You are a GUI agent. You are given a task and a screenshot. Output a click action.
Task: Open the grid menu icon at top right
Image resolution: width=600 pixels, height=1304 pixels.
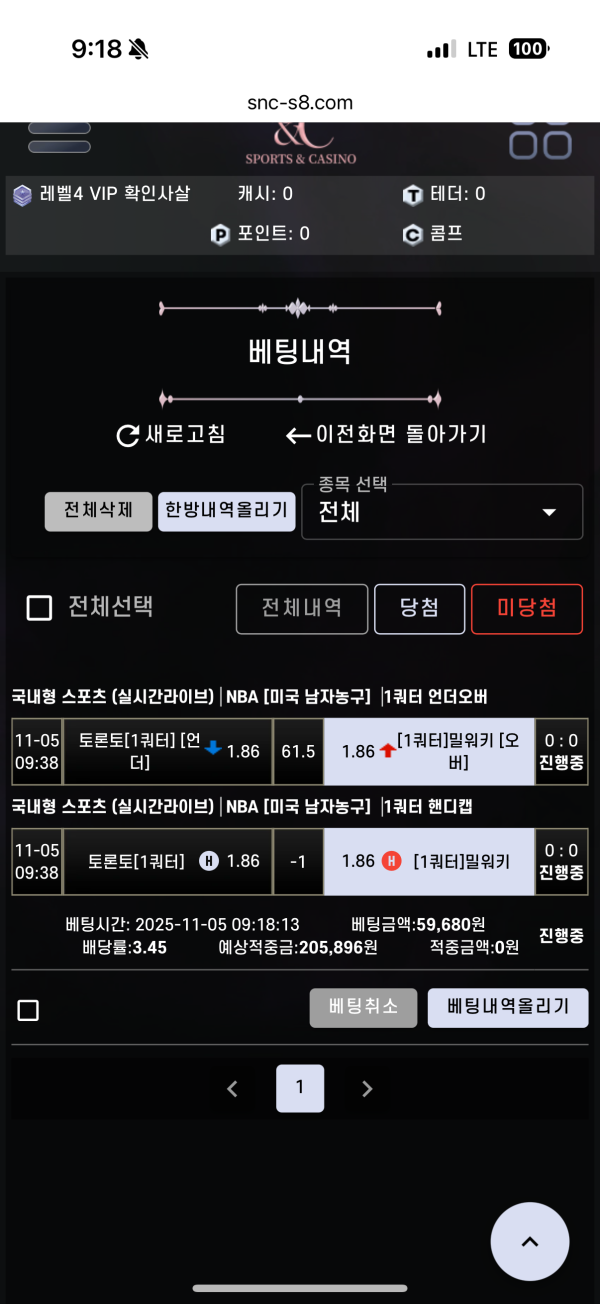pyautogui.click(x=540, y=142)
